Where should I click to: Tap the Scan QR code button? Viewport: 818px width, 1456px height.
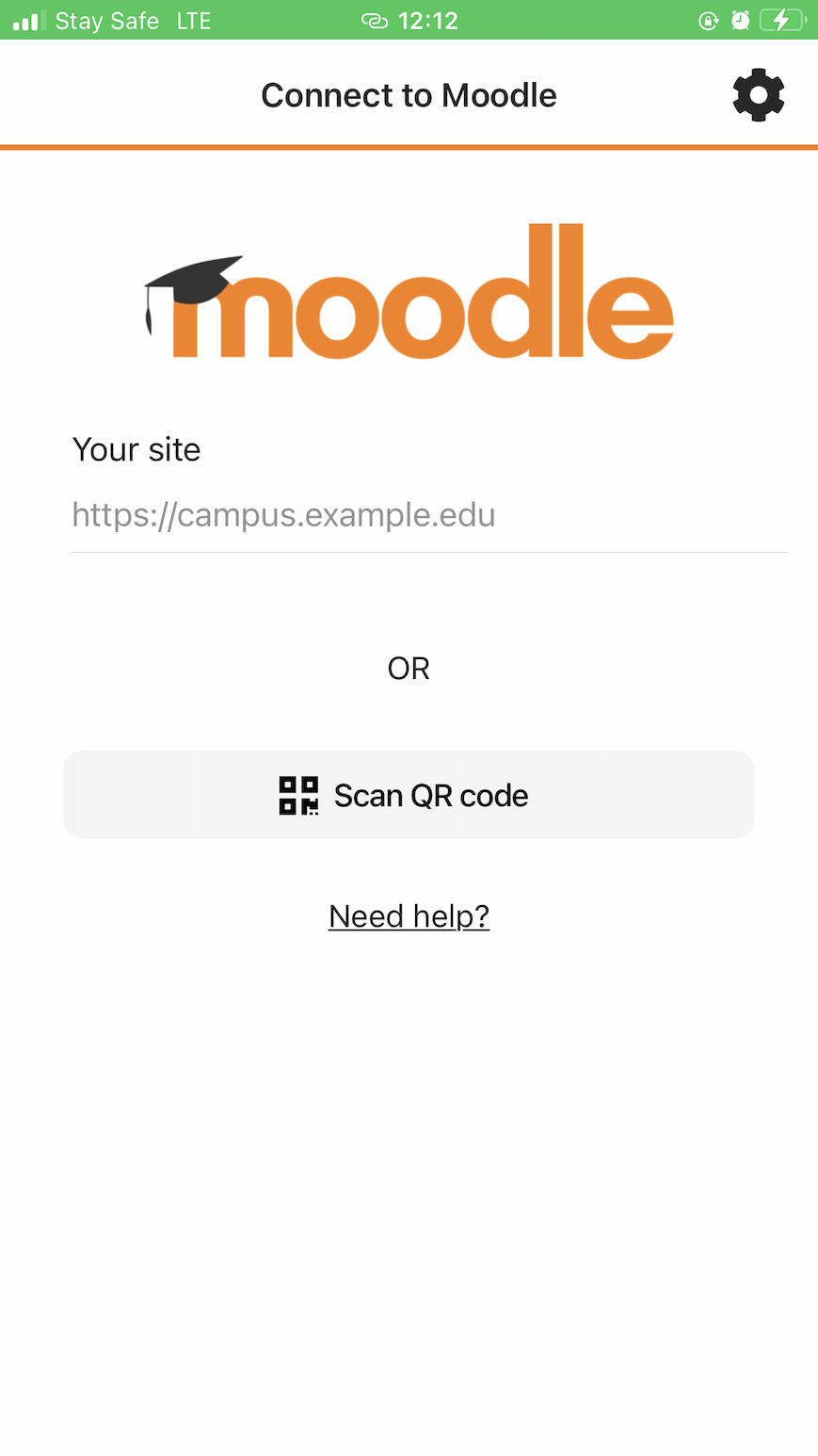click(x=409, y=795)
